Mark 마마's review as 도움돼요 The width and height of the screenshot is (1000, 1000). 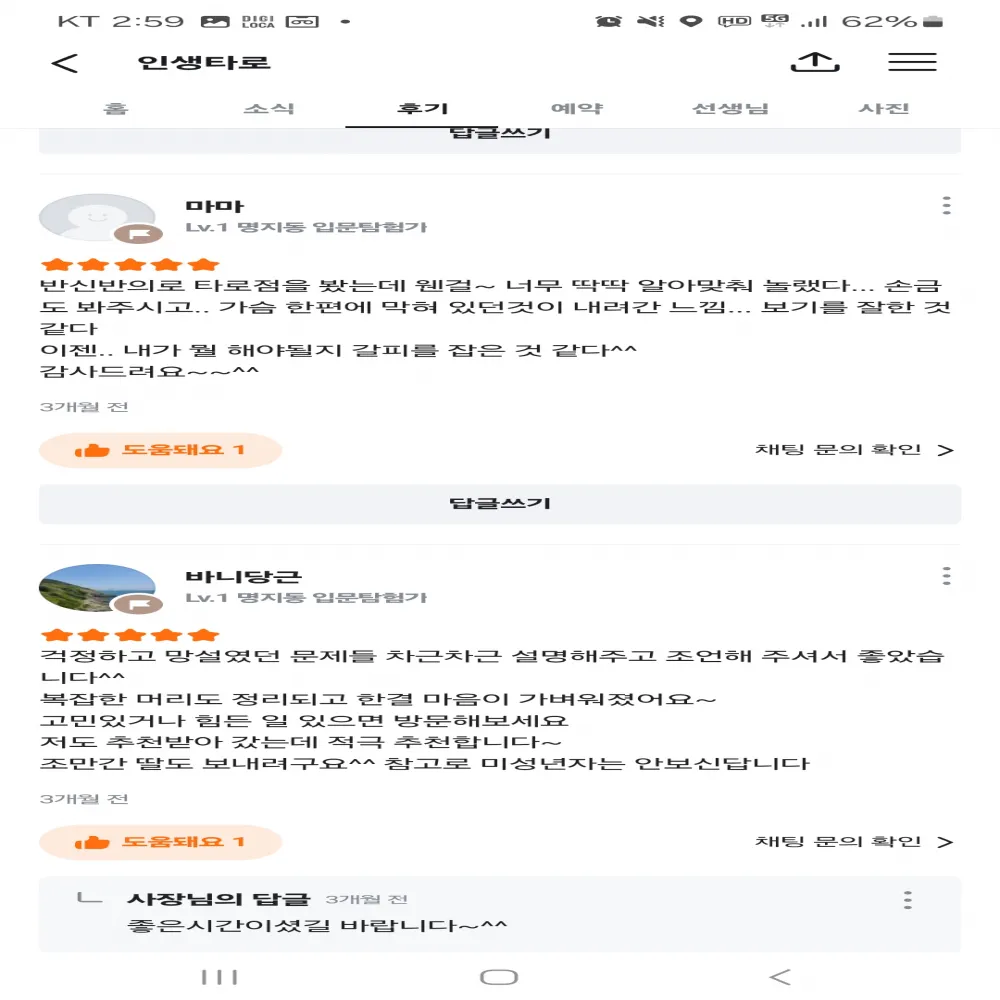click(x=160, y=450)
